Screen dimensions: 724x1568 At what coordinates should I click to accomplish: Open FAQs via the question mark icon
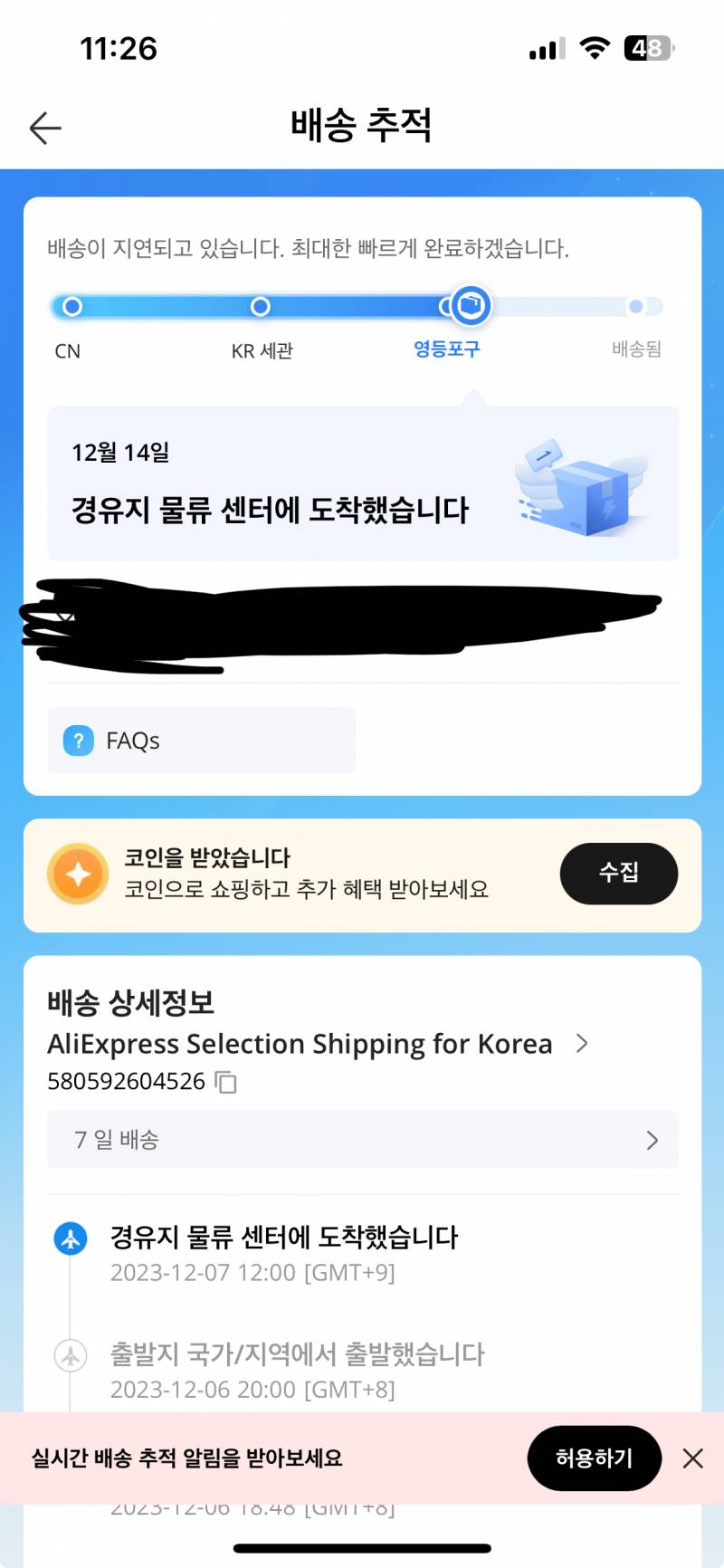pyautogui.click(x=78, y=741)
